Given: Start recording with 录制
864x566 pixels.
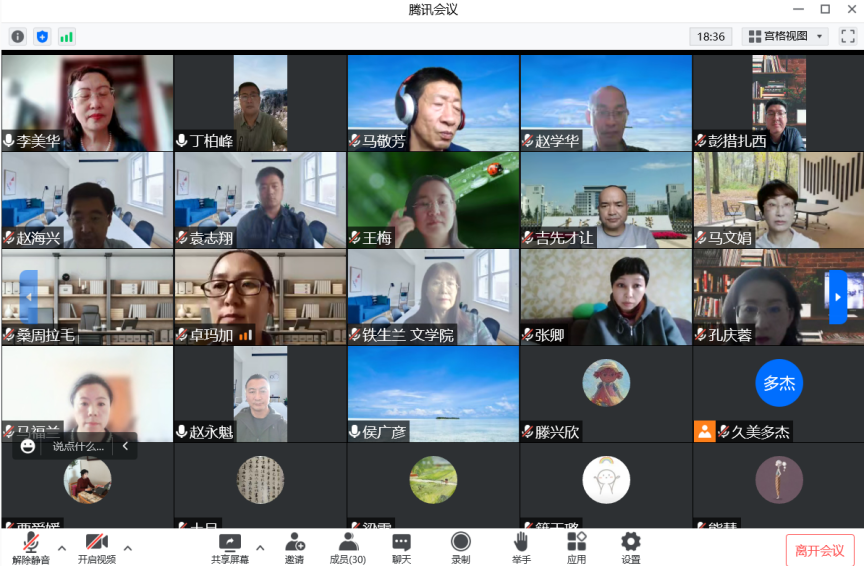Looking at the screenshot, I should coord(460,547).
